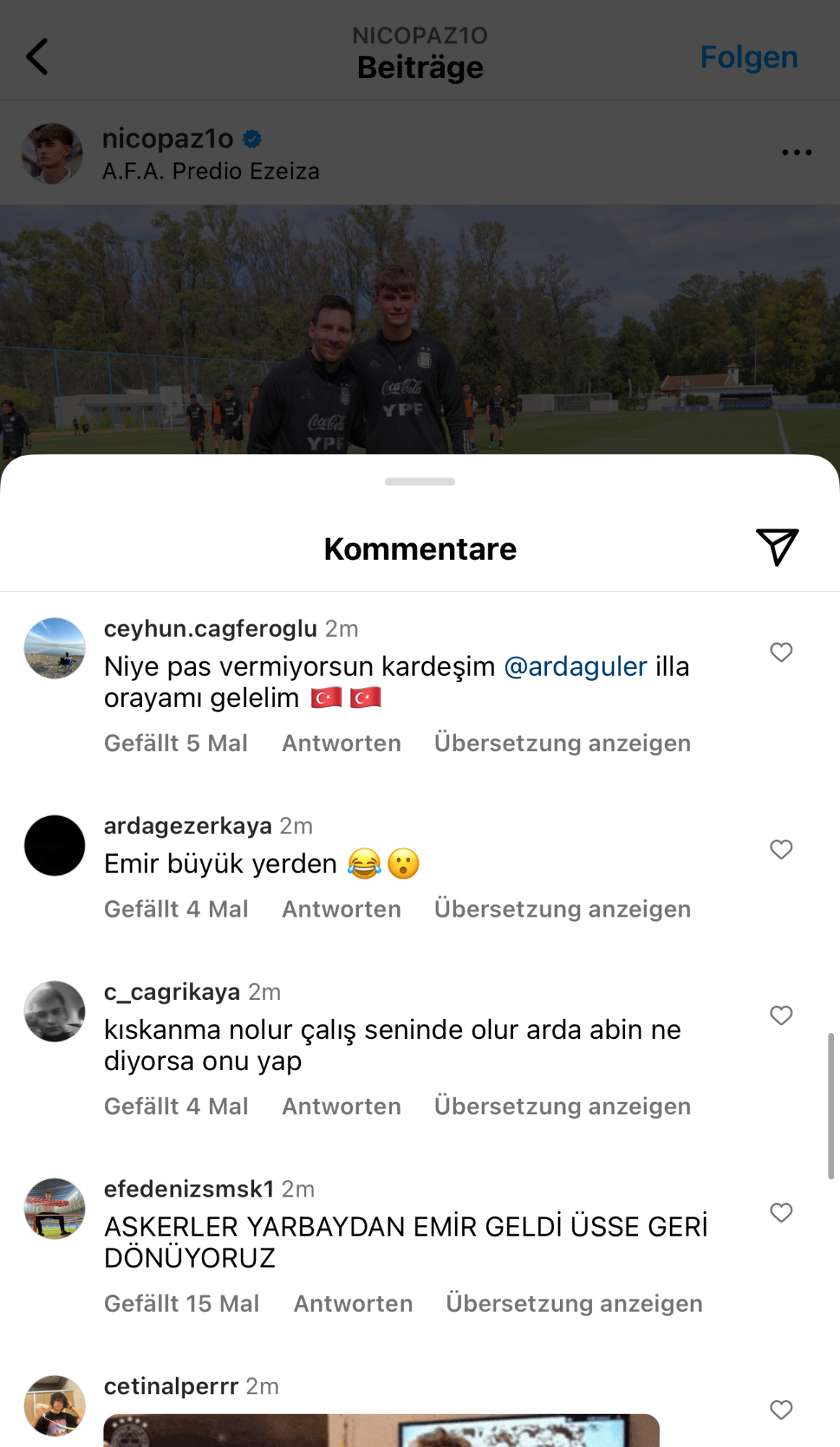The height and width of the screenshot is (1447, 840).
Task: Reply to ardagezerkaya's comment
Action: click(x=341, y=909)
